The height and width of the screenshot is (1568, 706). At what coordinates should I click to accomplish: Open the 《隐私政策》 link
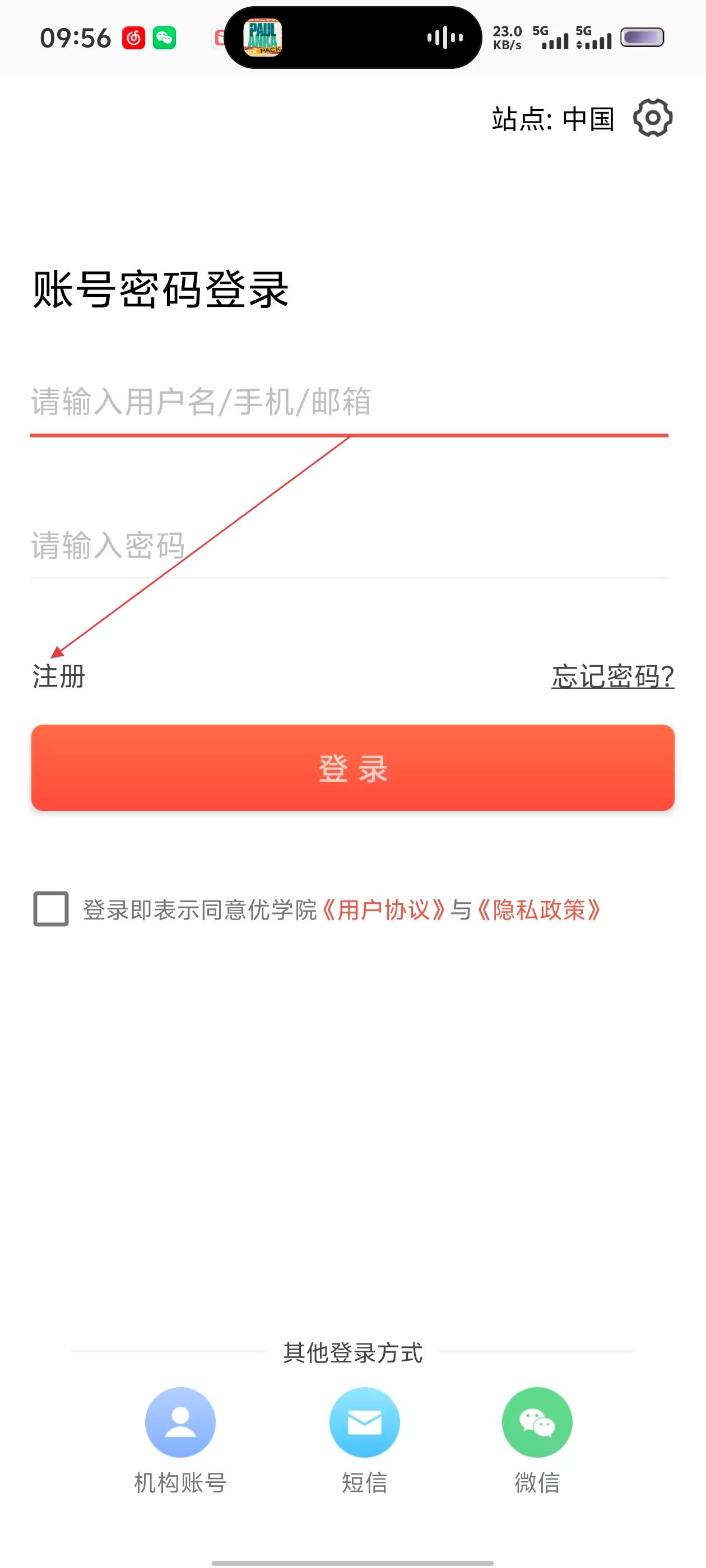(538, 910)
